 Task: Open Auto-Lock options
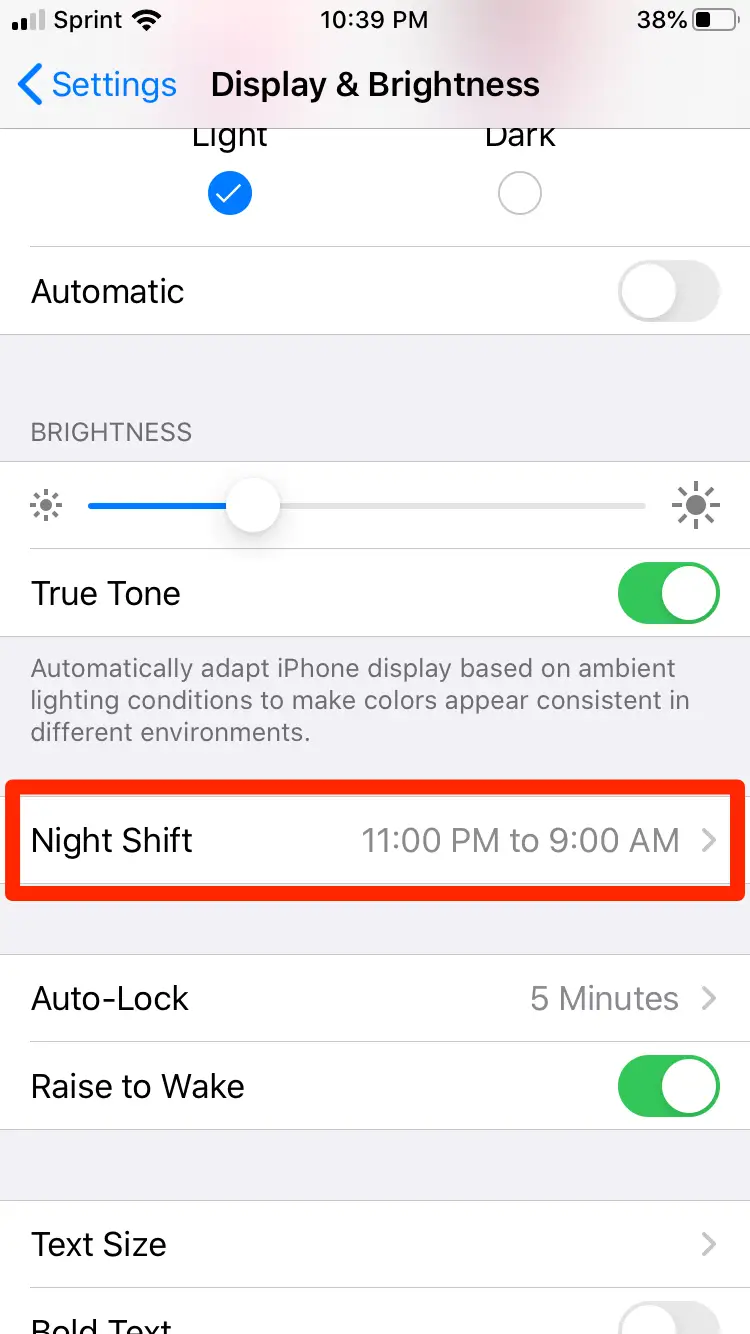point(375,998)
